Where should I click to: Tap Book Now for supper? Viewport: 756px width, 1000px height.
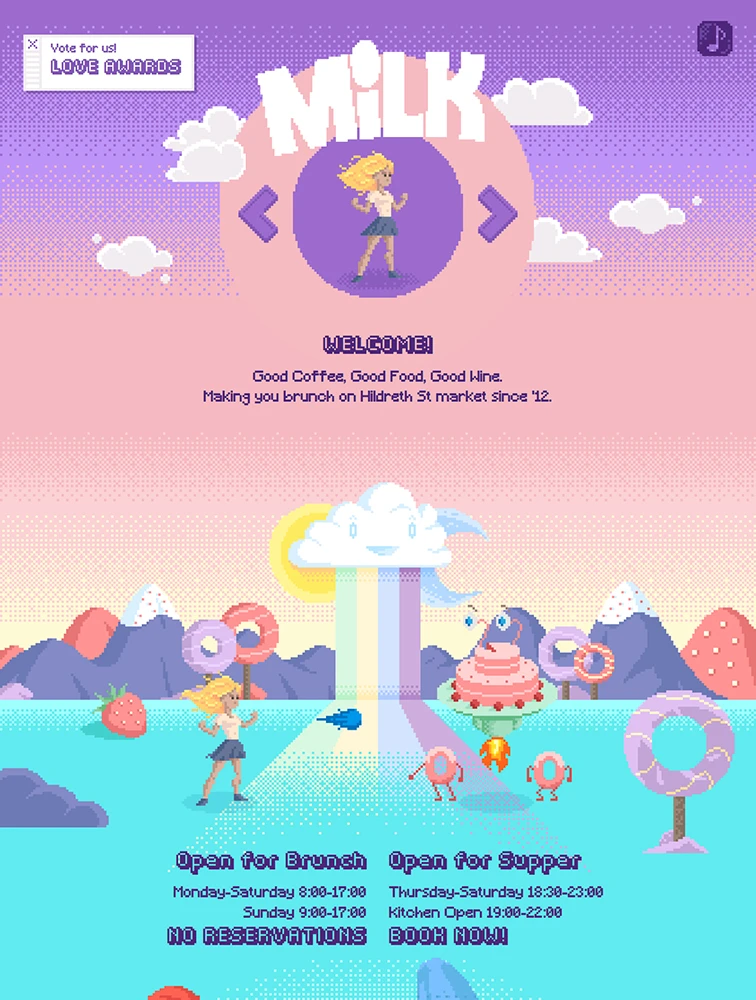[448, 936]
